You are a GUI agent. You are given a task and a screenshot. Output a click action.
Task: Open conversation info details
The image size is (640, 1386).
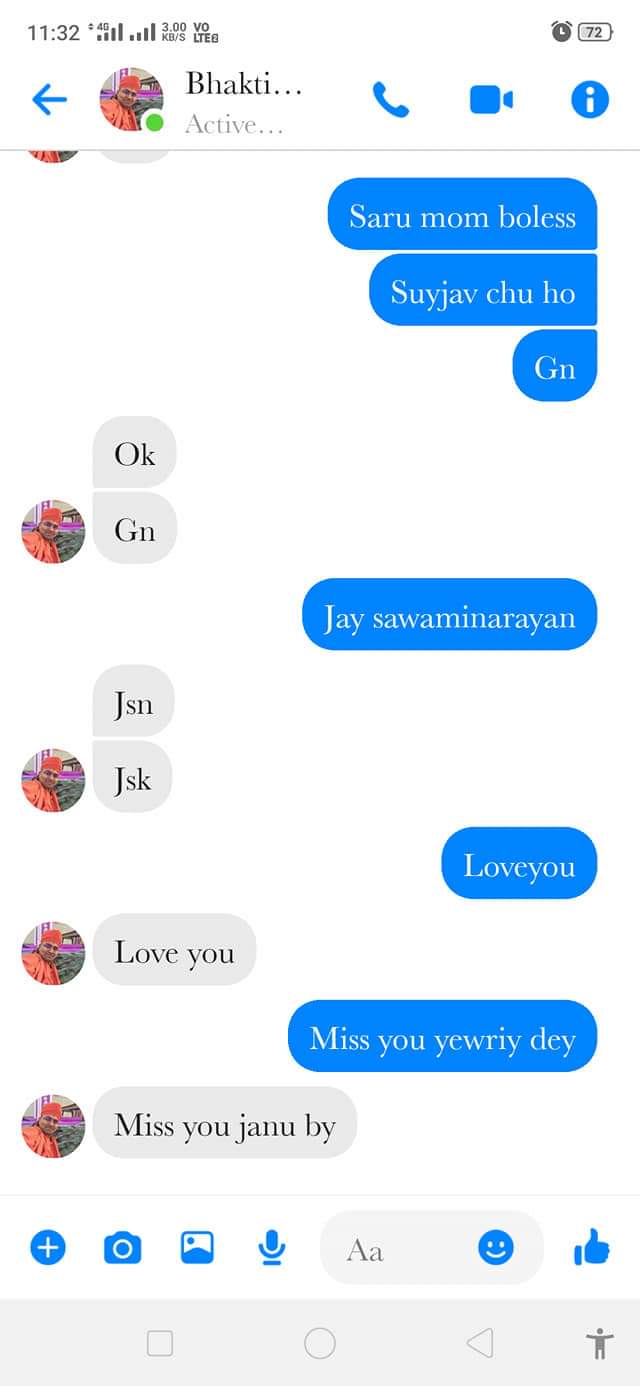pos(589,99)
